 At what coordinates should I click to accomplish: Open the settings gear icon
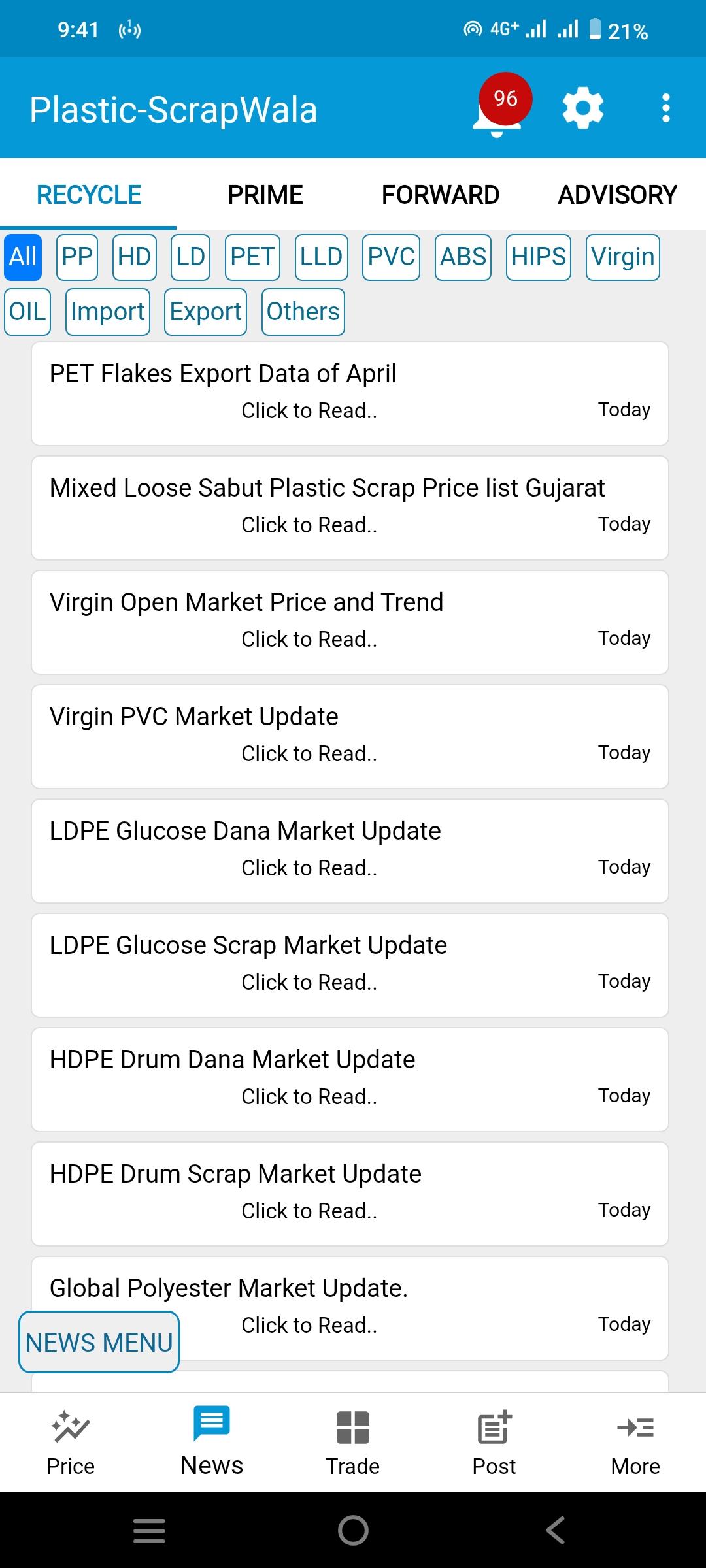[582, 108]
